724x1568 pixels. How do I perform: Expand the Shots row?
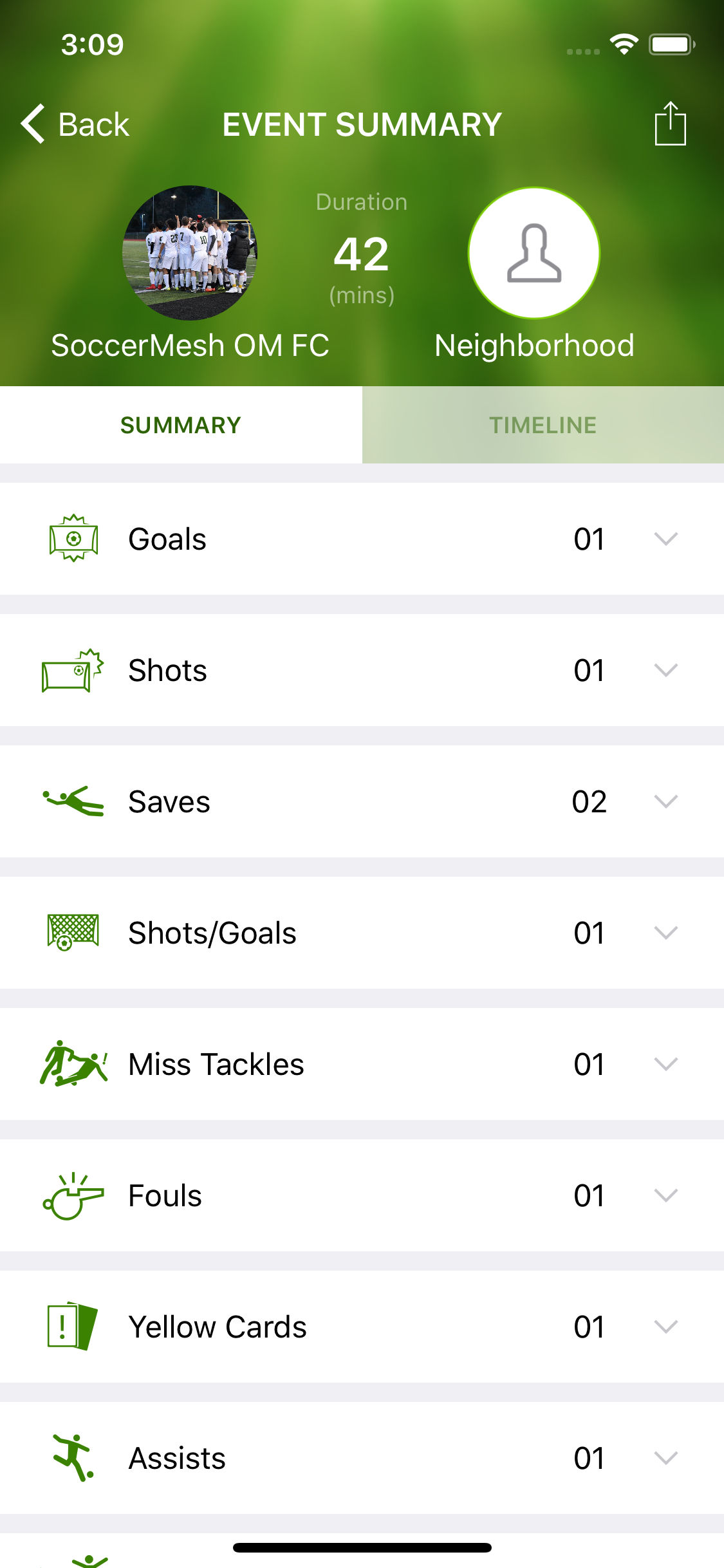click(x=362, y=670)
